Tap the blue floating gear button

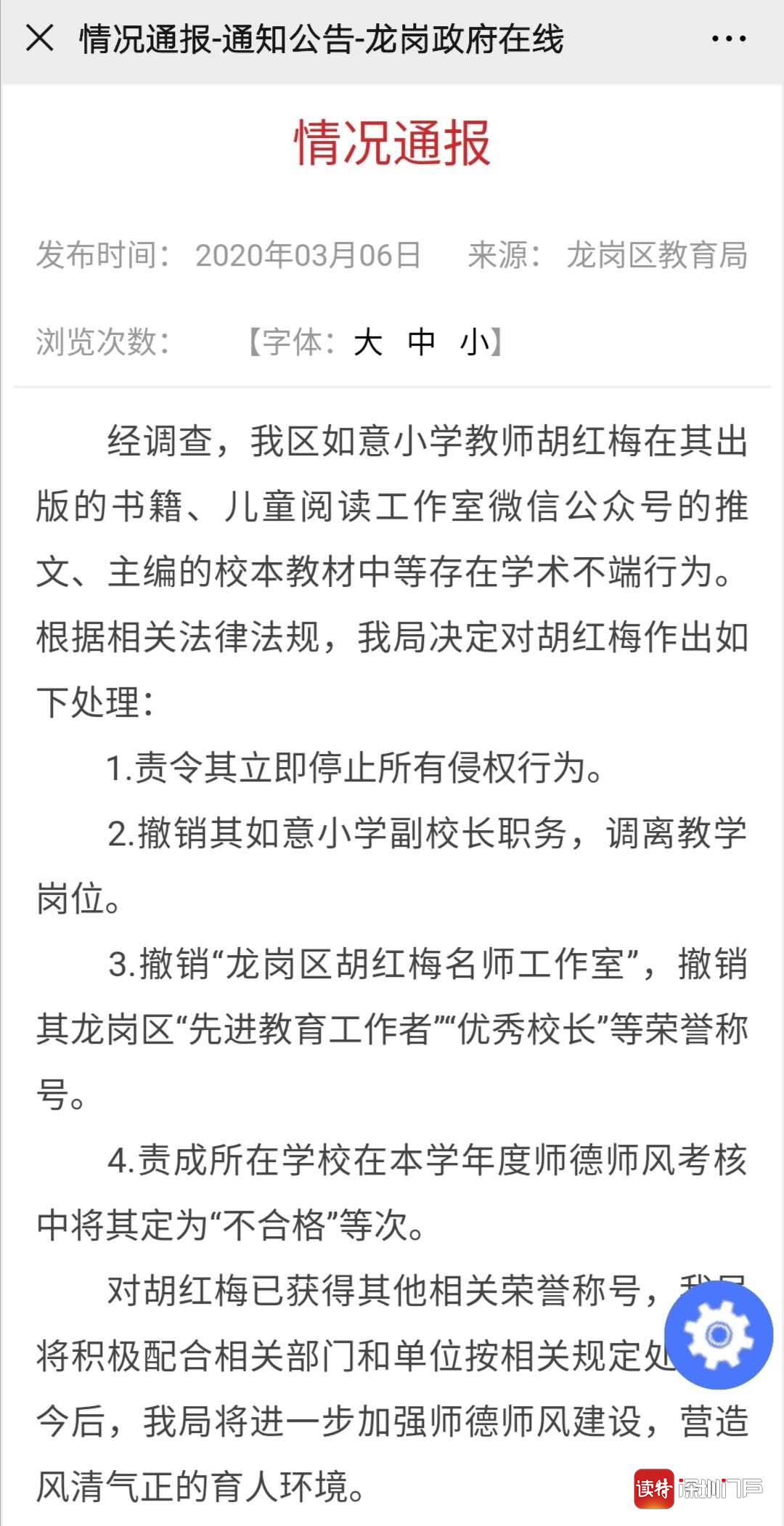tap(719, 1335)
